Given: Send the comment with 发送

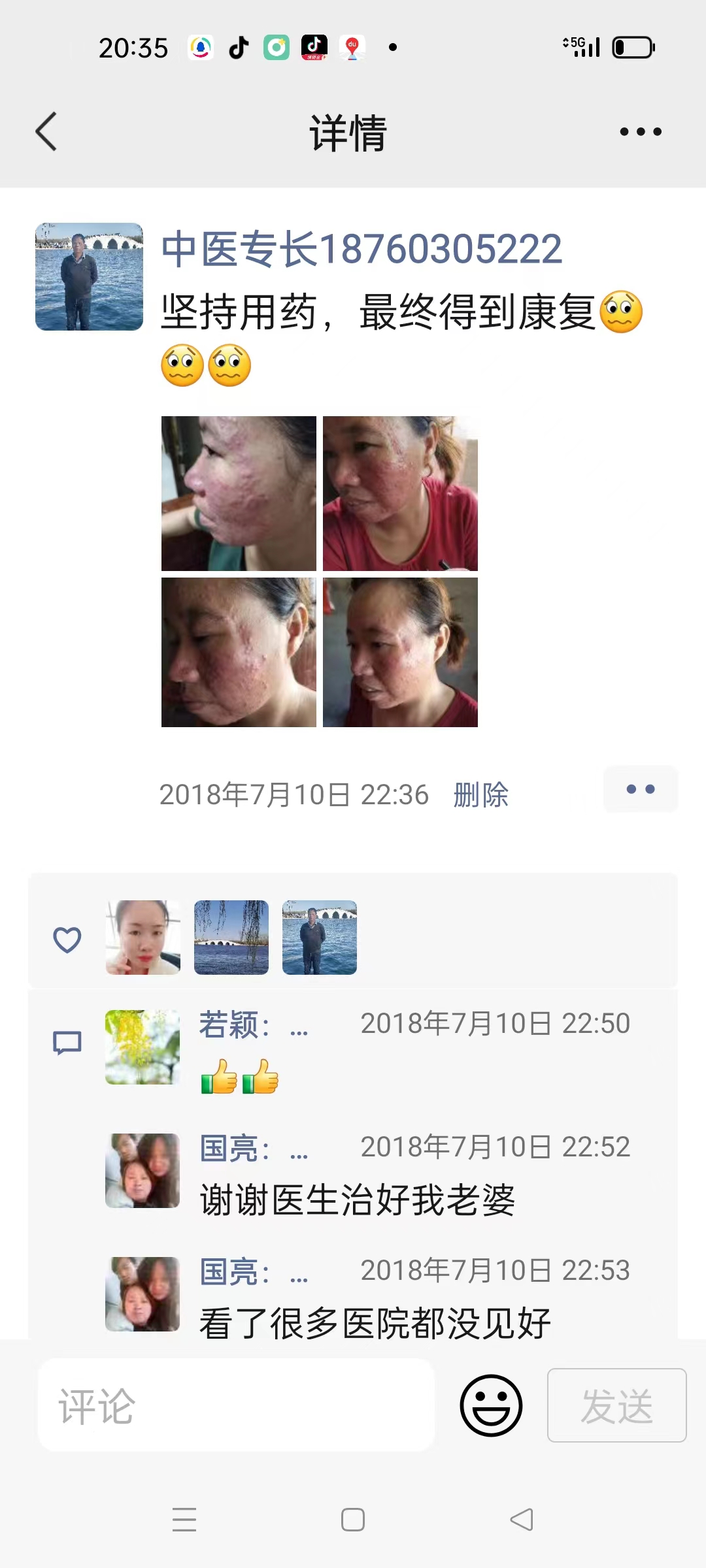Looking at the screenshot, I should (616, 1405).
